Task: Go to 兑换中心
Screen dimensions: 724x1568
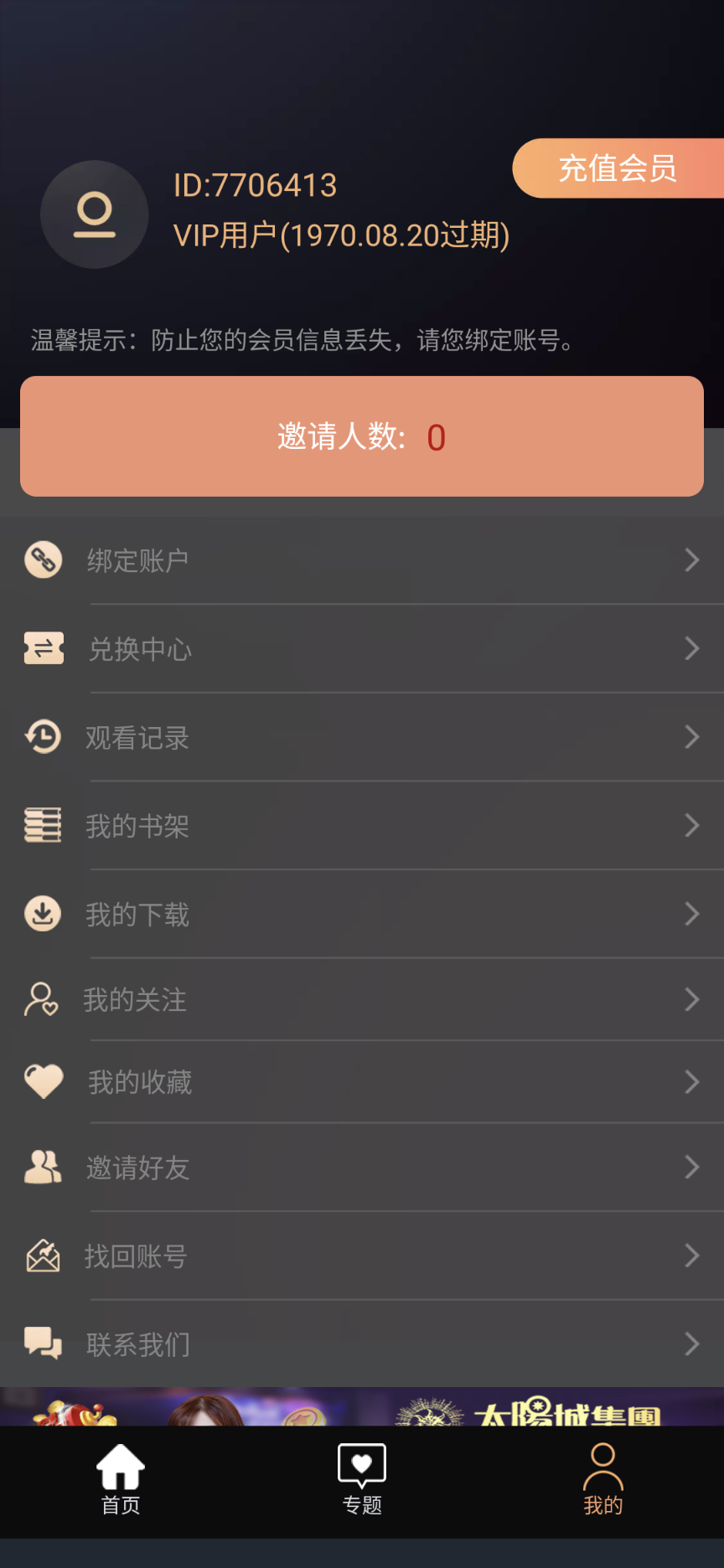Action: pyautogui.click(x=362, y=649)
